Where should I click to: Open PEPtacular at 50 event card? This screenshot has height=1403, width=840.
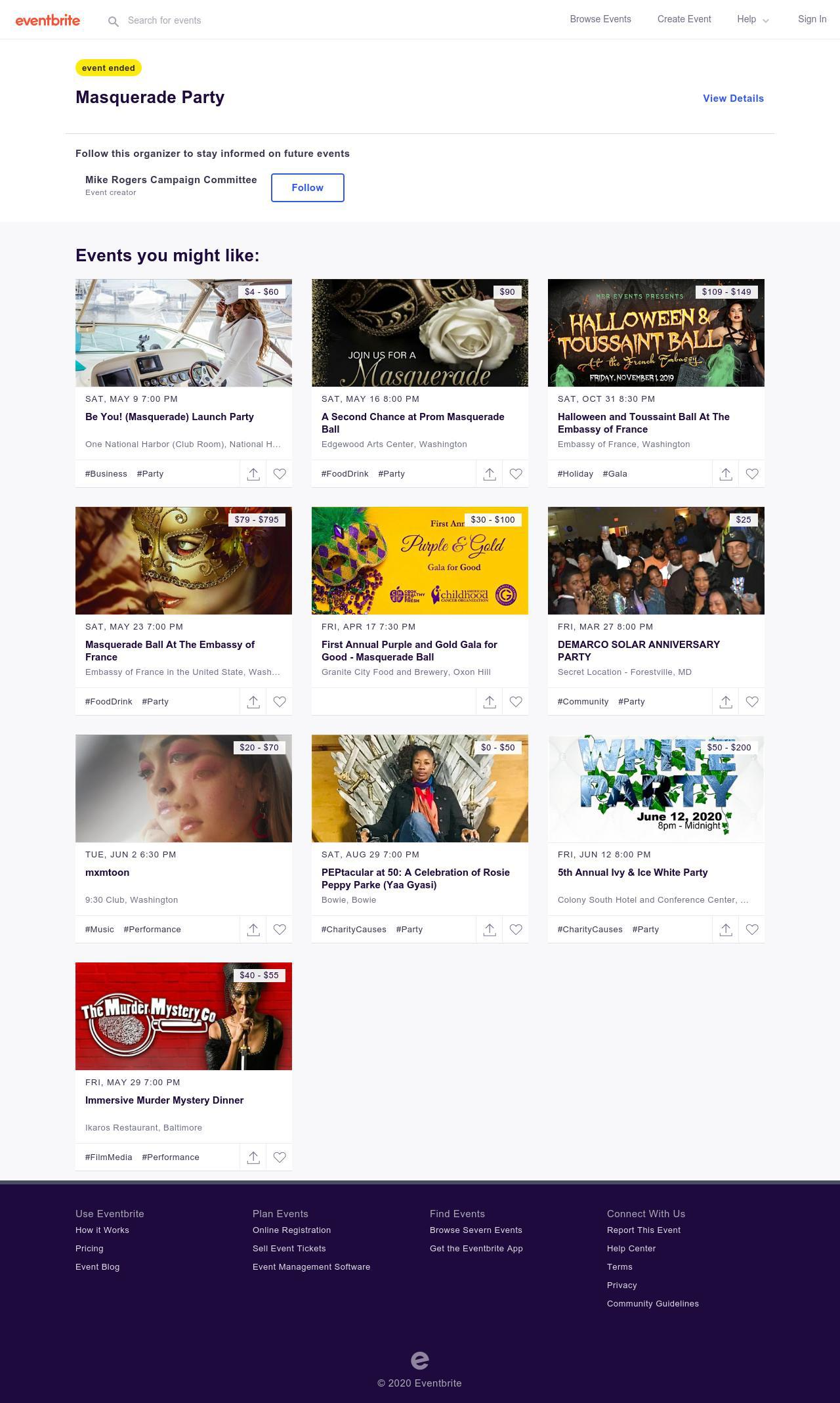[415, 878]
